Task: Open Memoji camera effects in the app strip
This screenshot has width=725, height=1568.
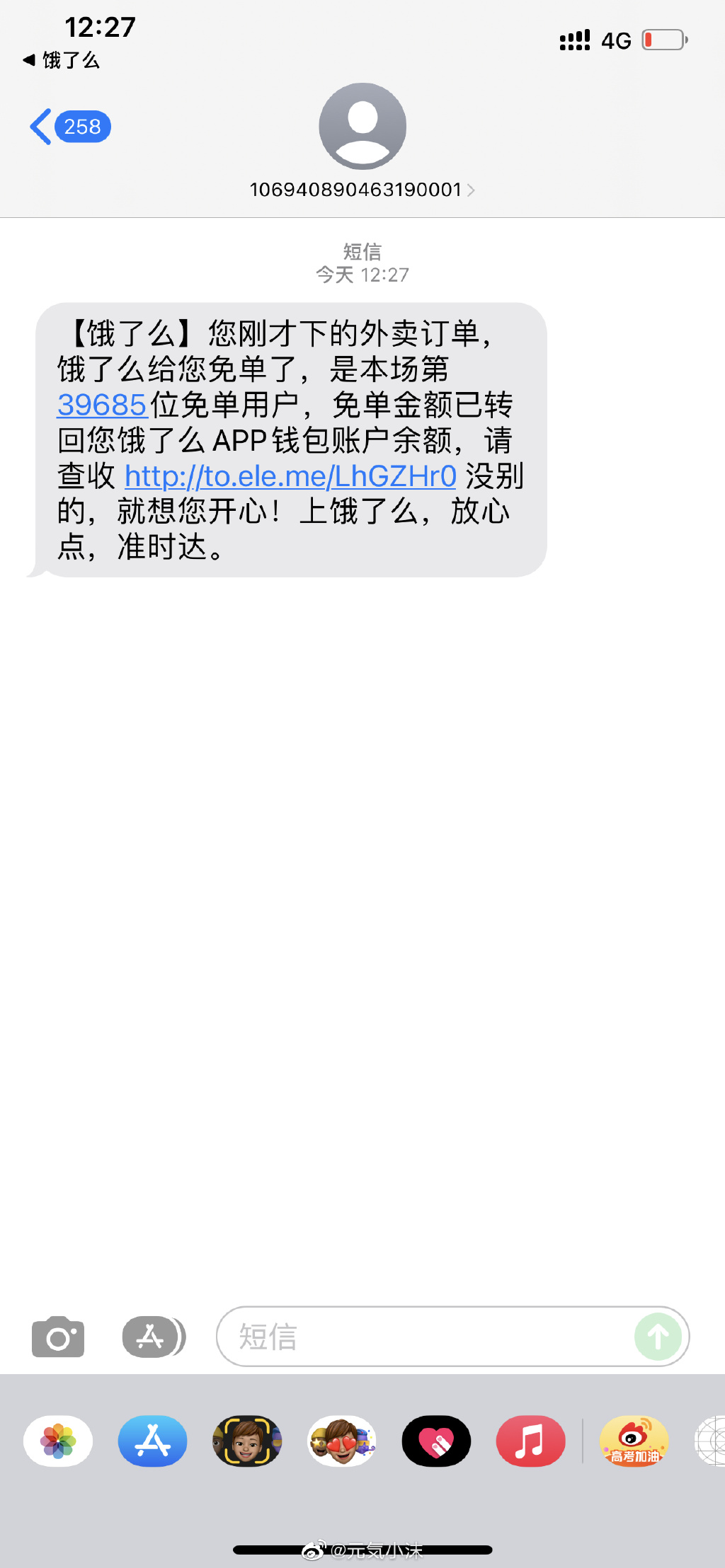Action: 247,1441
